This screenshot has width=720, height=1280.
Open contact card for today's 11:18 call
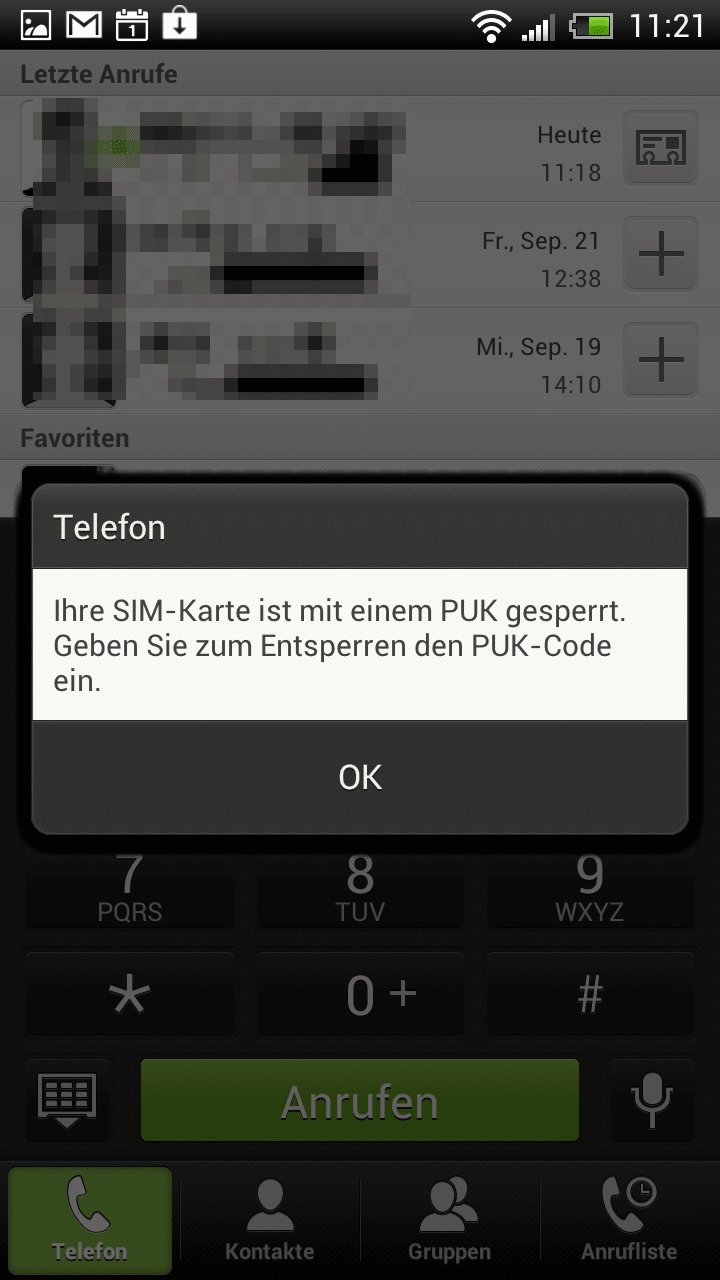click(660, 149)
